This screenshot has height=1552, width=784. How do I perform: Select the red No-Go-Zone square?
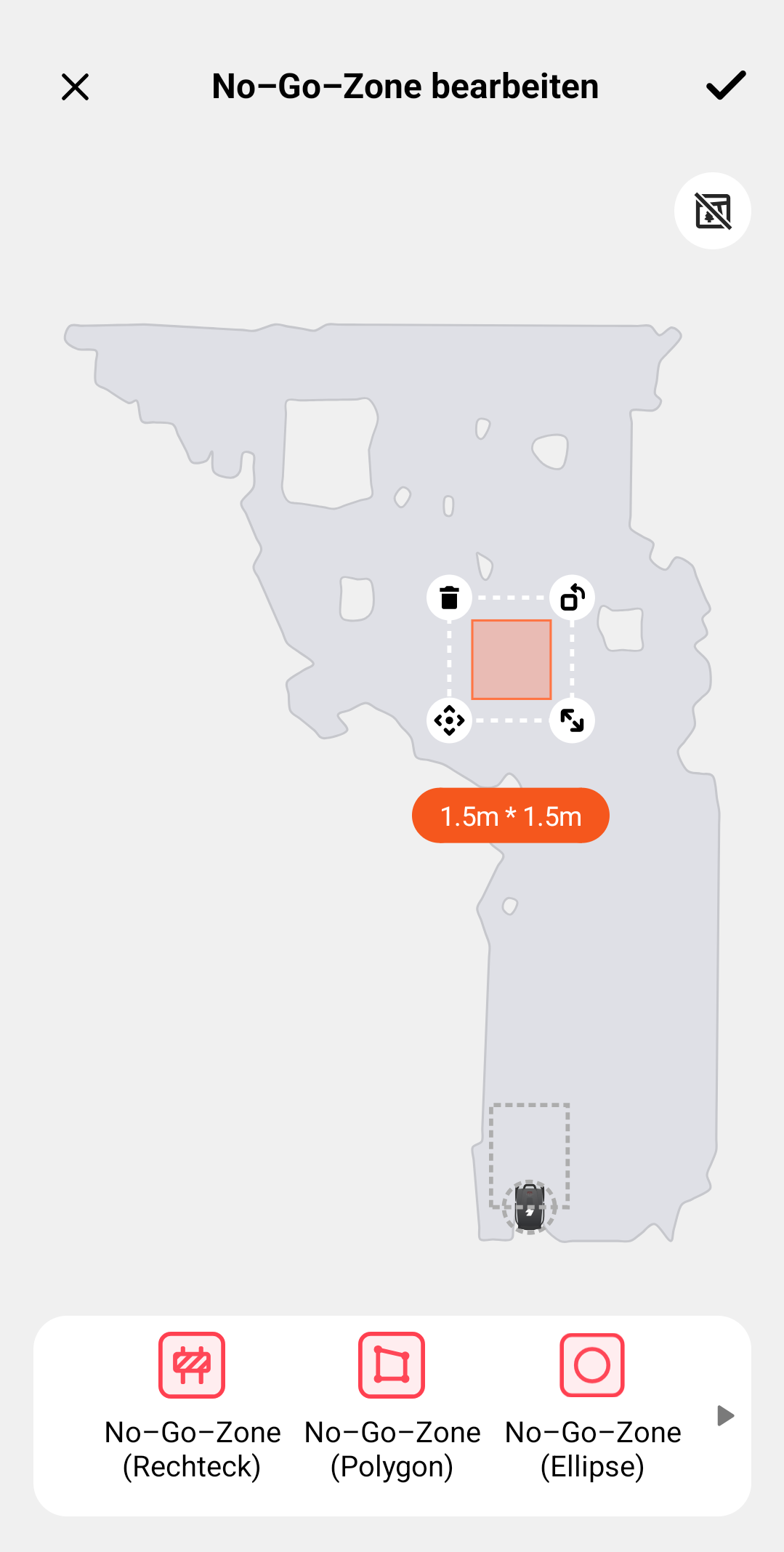pyautogui.click(x=512, y=659)
